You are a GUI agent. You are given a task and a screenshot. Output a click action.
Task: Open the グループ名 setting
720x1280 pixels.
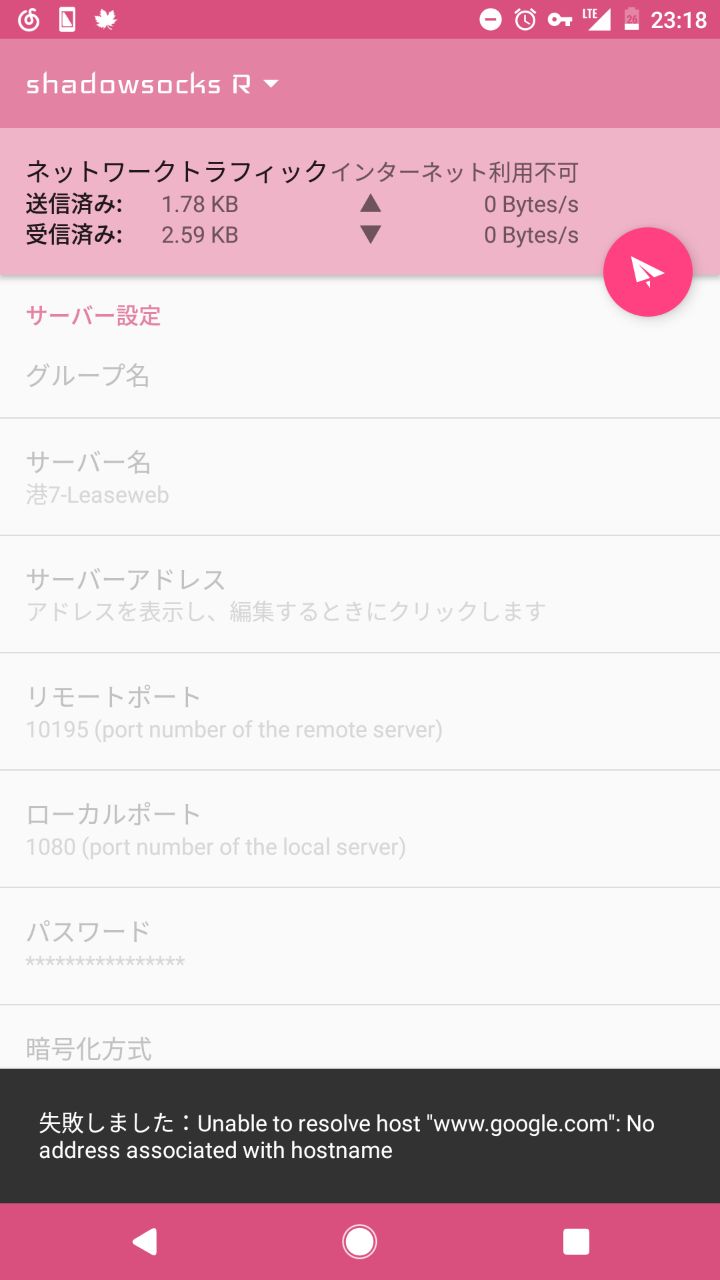coord(360,376)
